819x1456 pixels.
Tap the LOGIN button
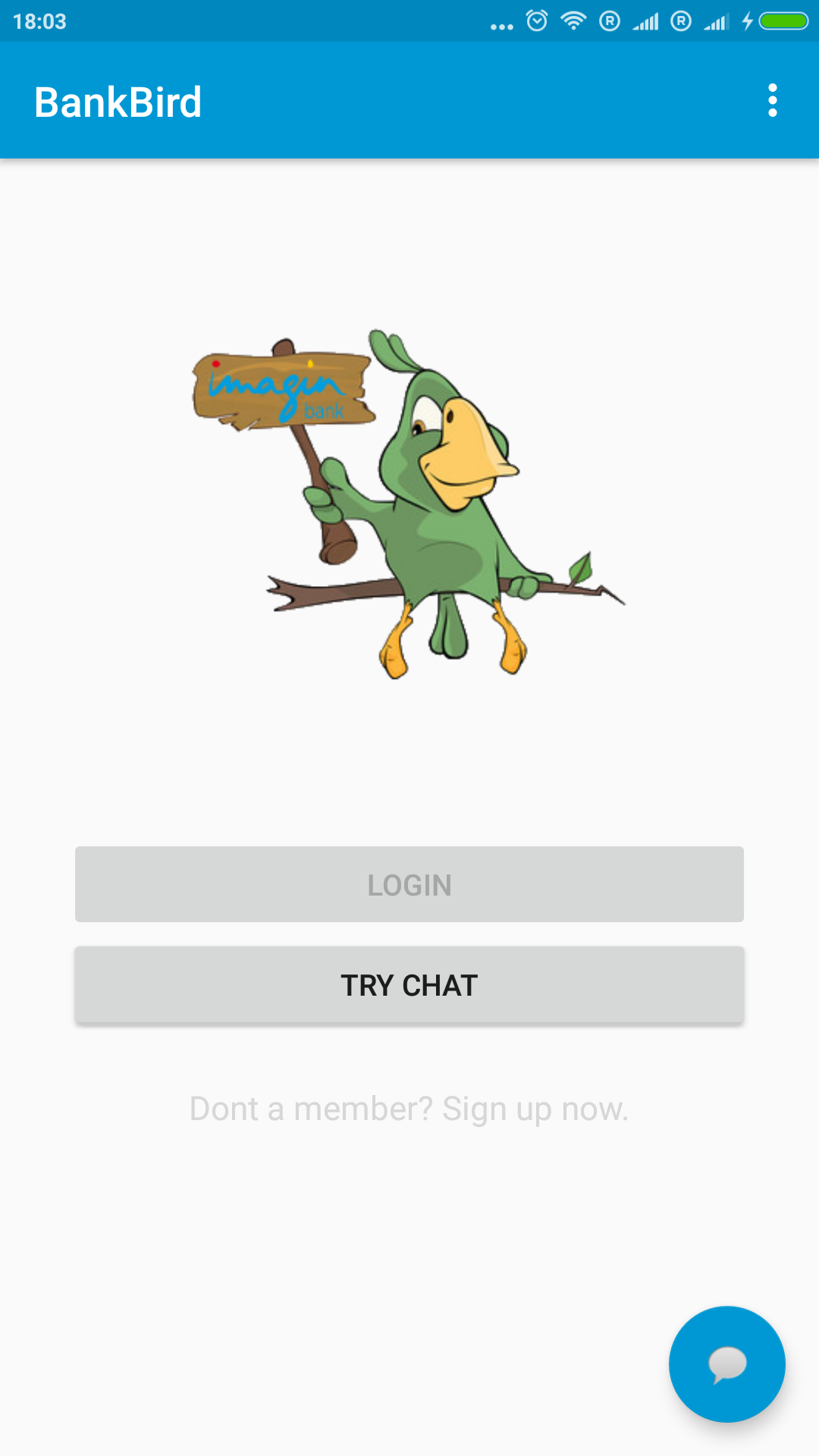pos(409,884)
